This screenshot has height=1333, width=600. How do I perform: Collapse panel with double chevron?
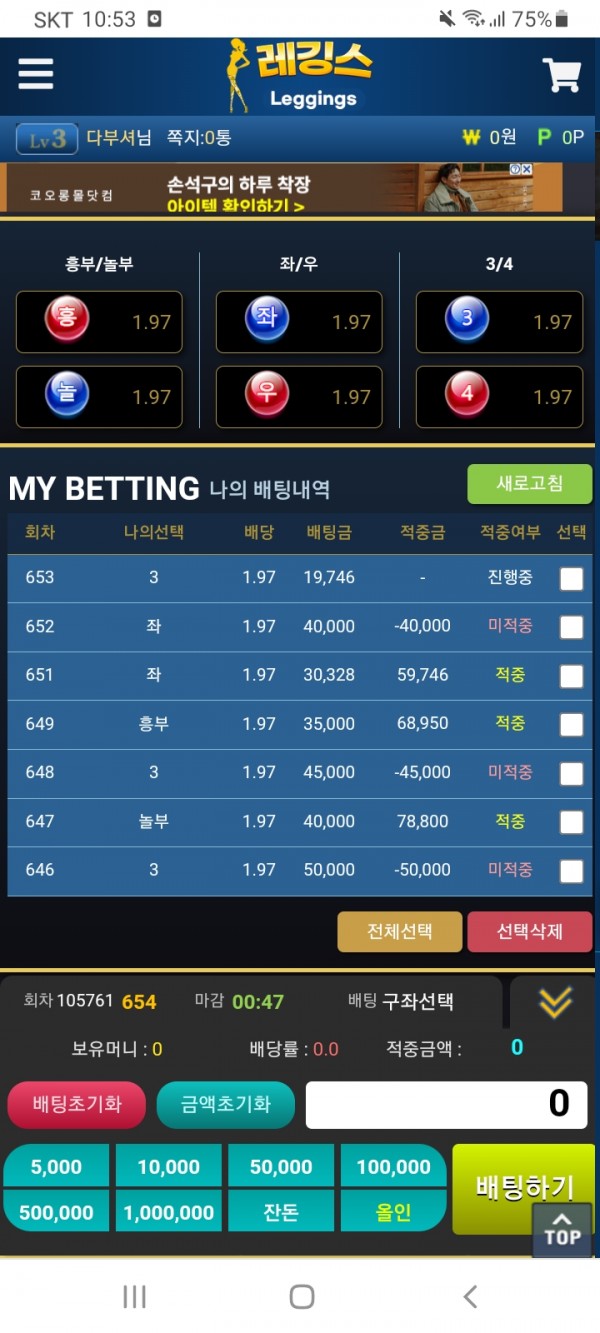tap(555, 1001)
